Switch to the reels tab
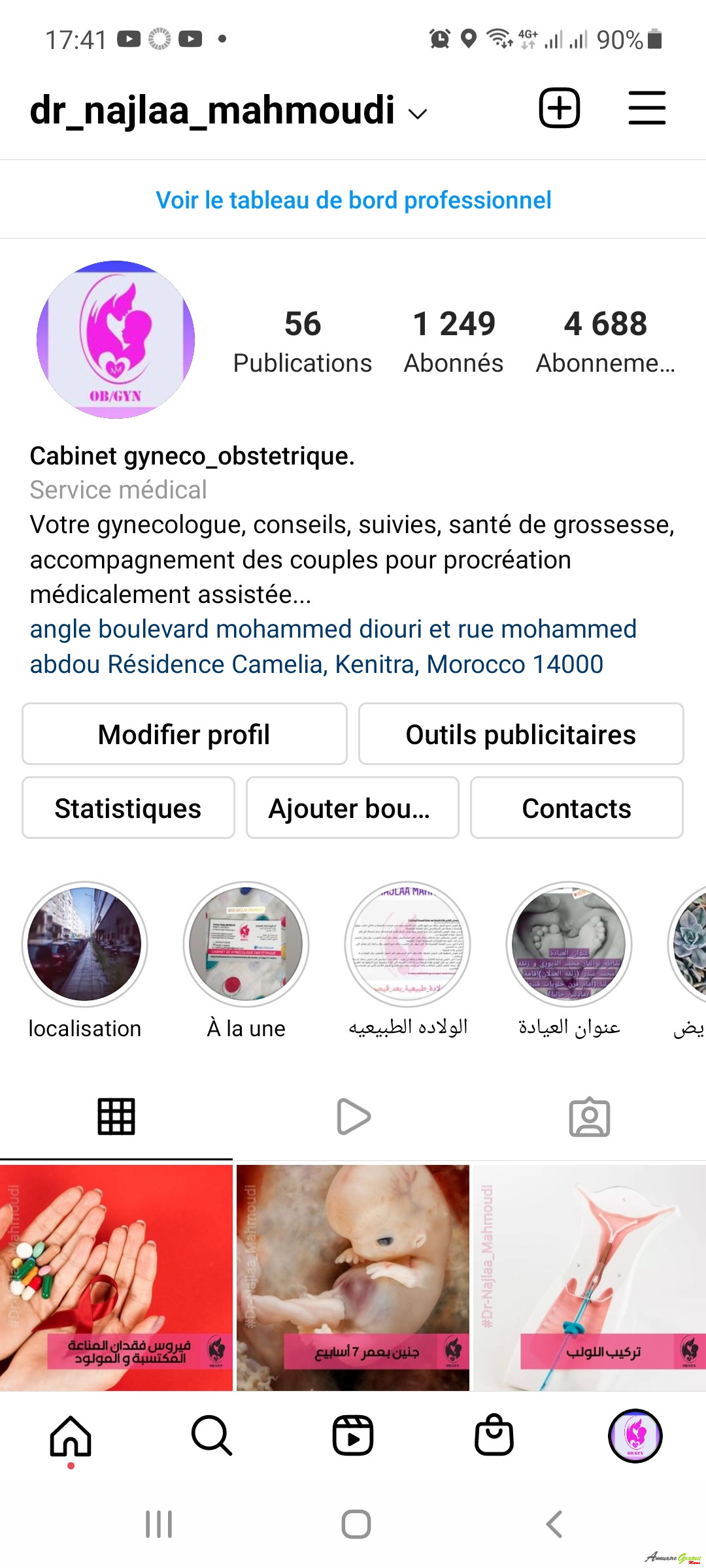Image resolution: width=706 pixels, height=1568 pixels. point(353,1117)
